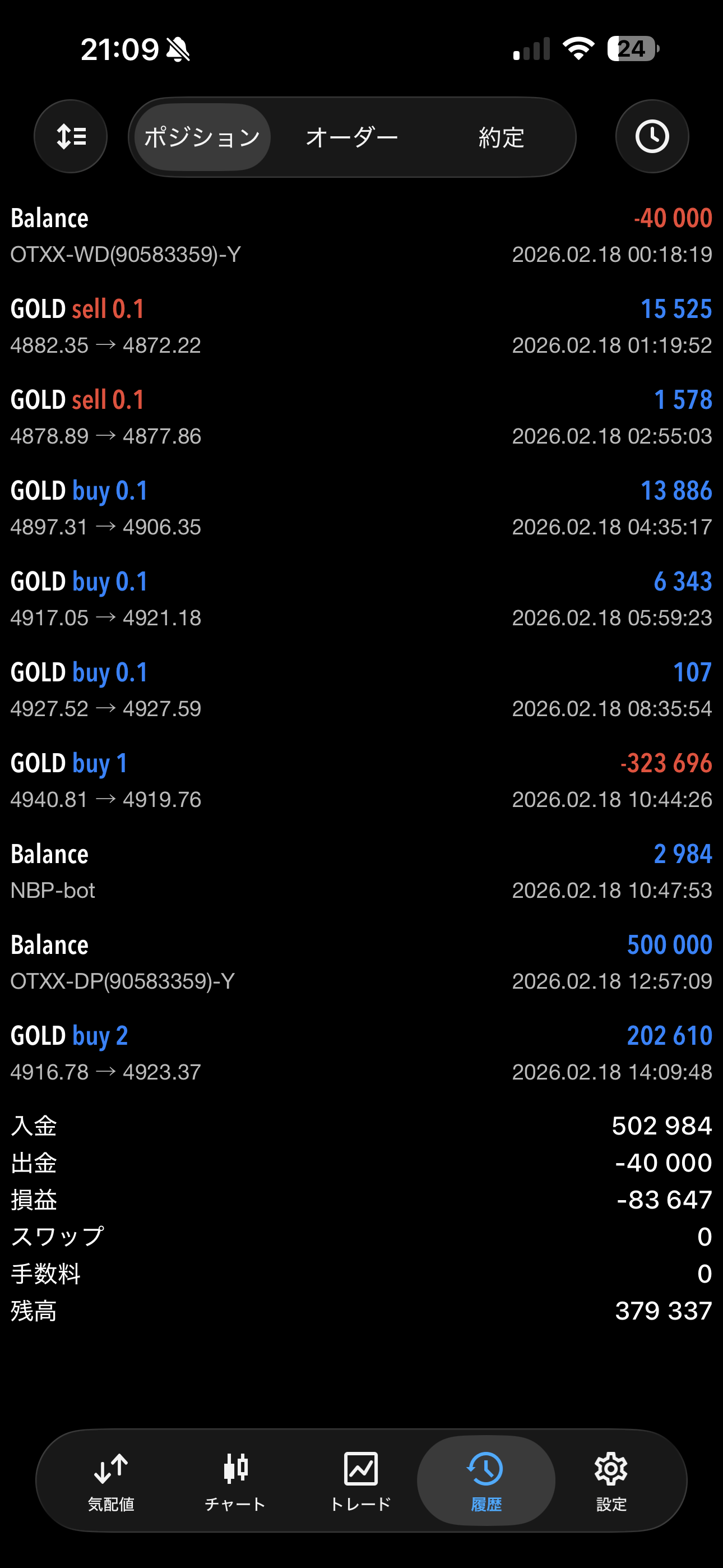The image size is (723, 1568).
Task: Select the ポジション segment
Action: (x=202, y=137)
